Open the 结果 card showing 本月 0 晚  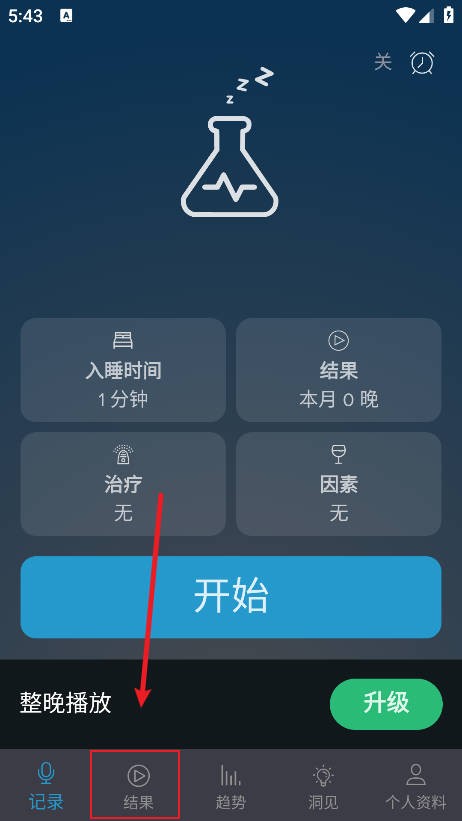click(x=338, y=370)
